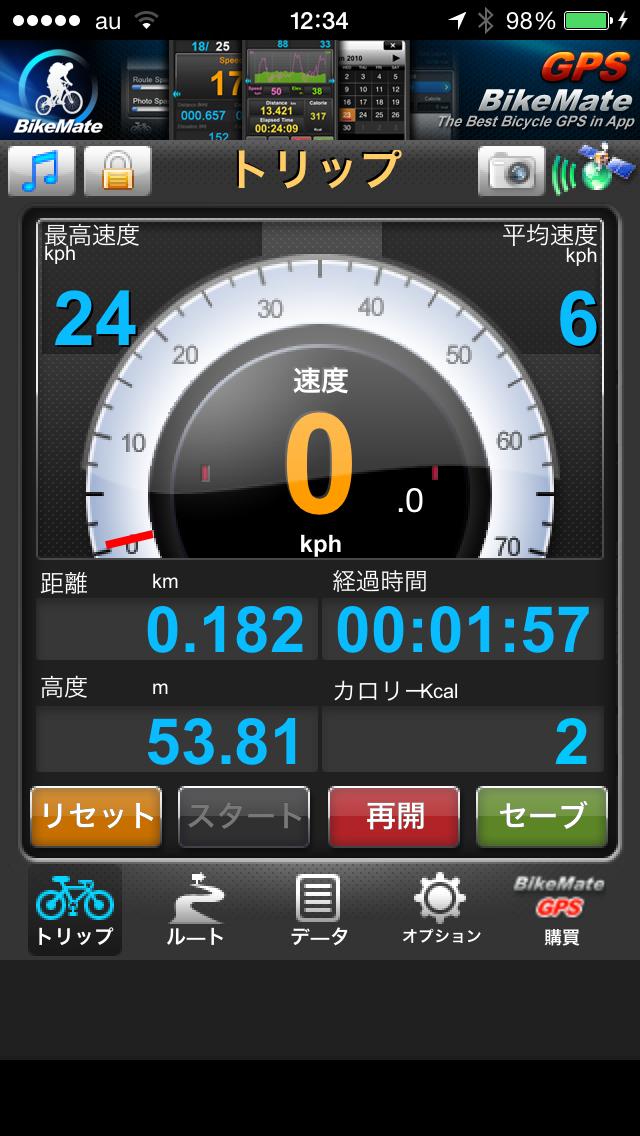Open the 購買 purchase tab

coord(563,910)
